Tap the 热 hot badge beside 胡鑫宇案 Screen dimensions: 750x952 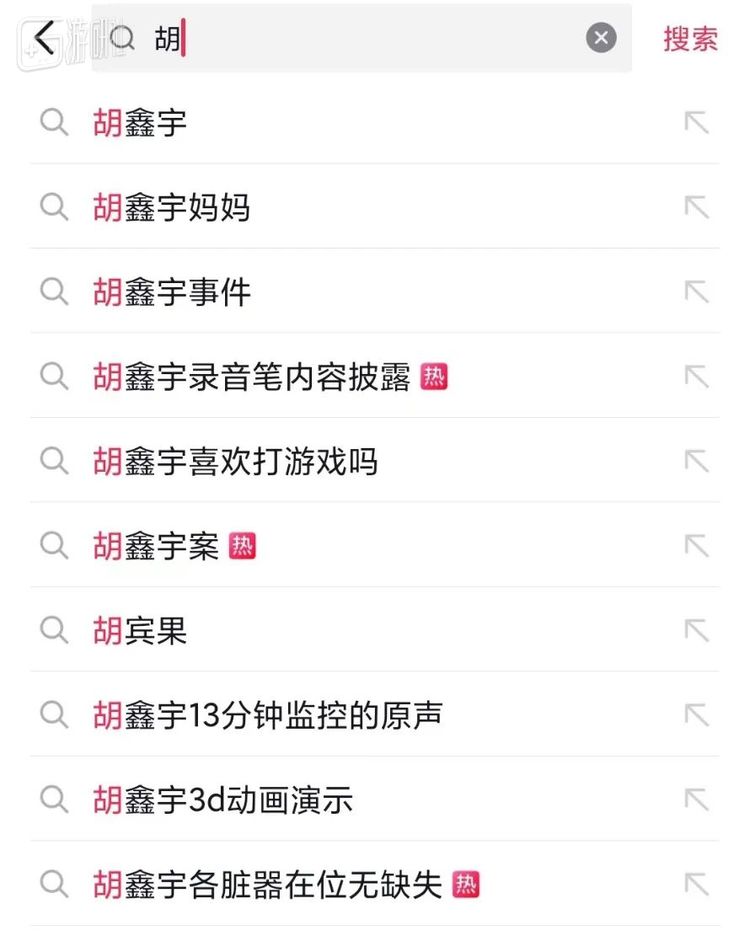pyautogui.click(x=241, y=546)
